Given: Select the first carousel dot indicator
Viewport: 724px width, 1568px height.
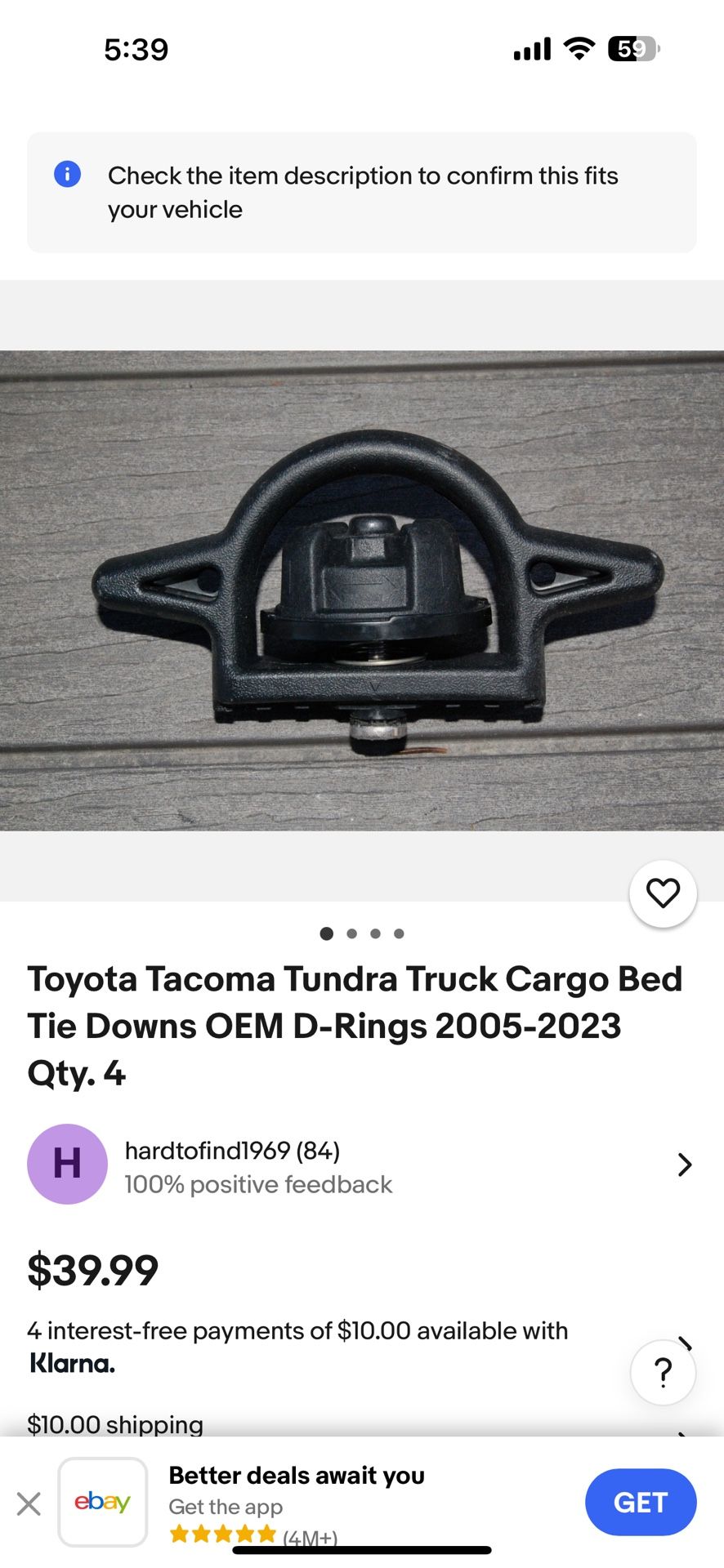Looking at the screenshot, I should [326, 933].
